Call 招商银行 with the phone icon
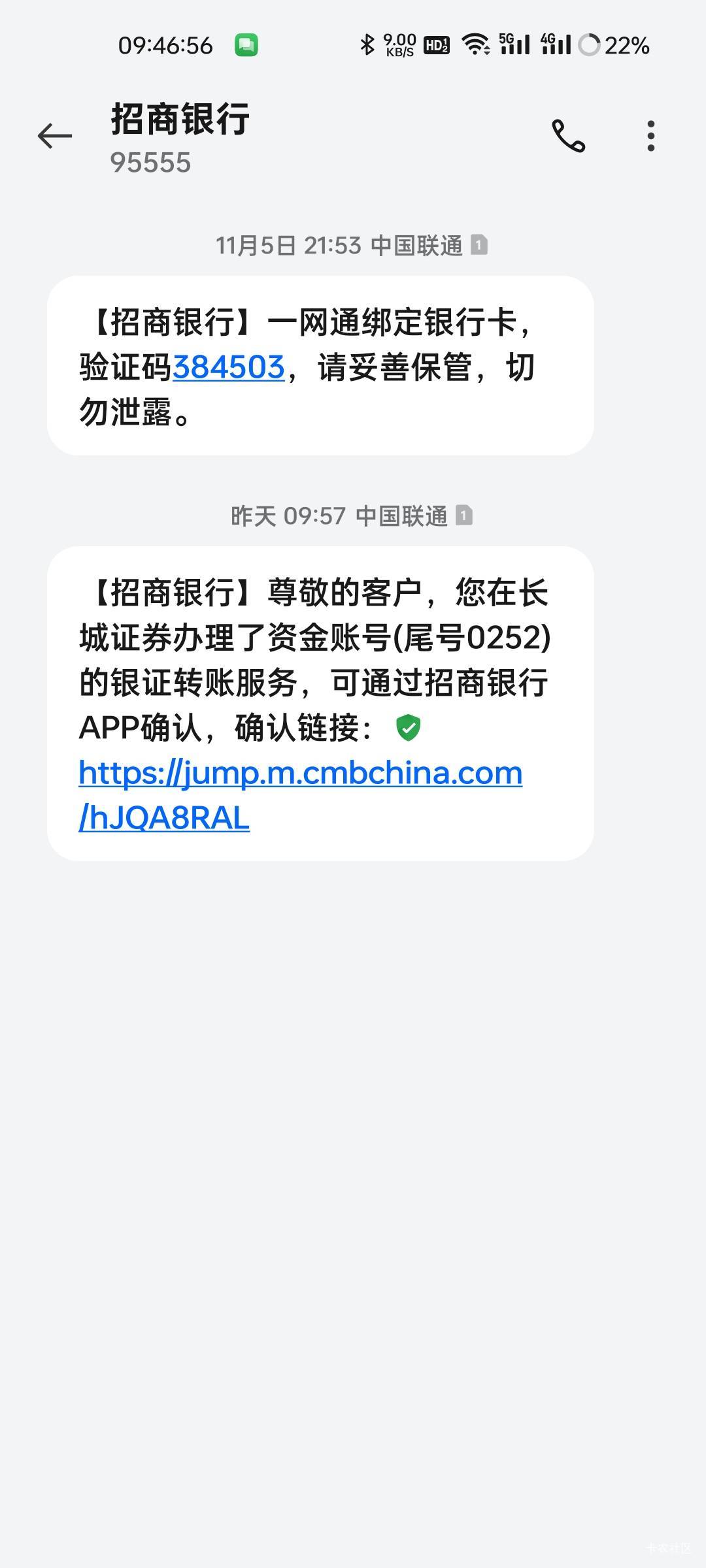The width and height of the screenshot is (706, 1568). coord(568,136)
